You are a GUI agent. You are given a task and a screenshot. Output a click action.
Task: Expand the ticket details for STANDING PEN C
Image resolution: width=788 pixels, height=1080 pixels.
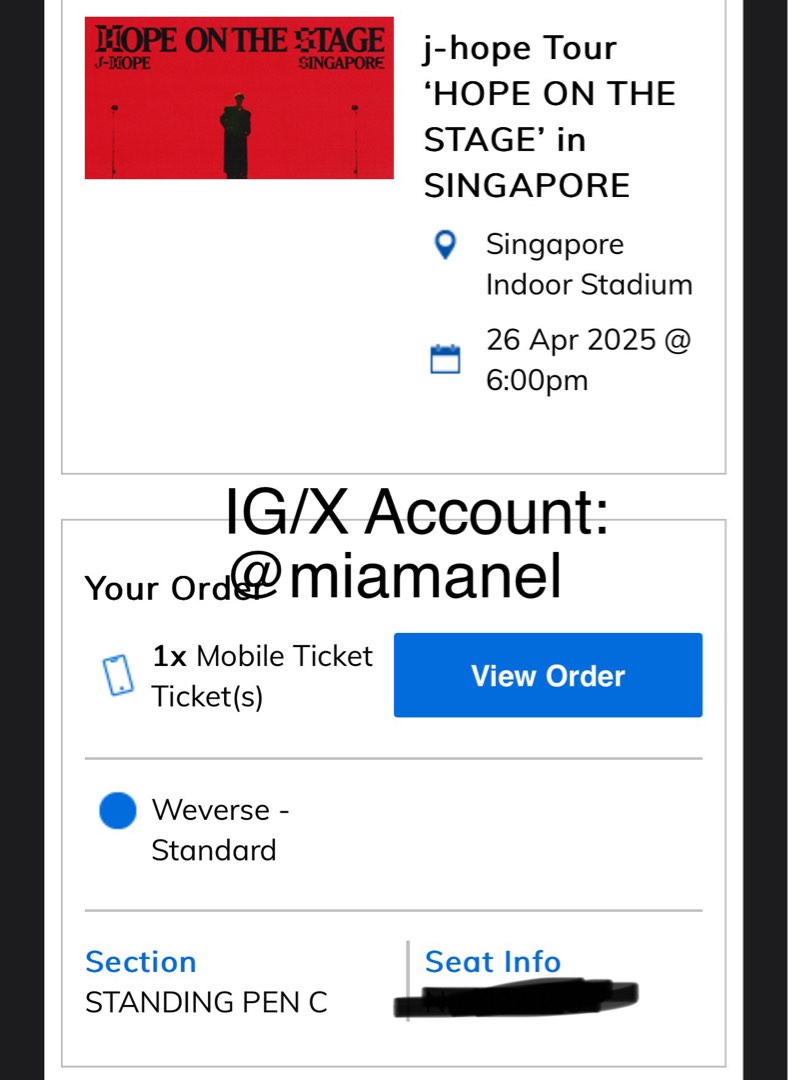point(206,1001)
